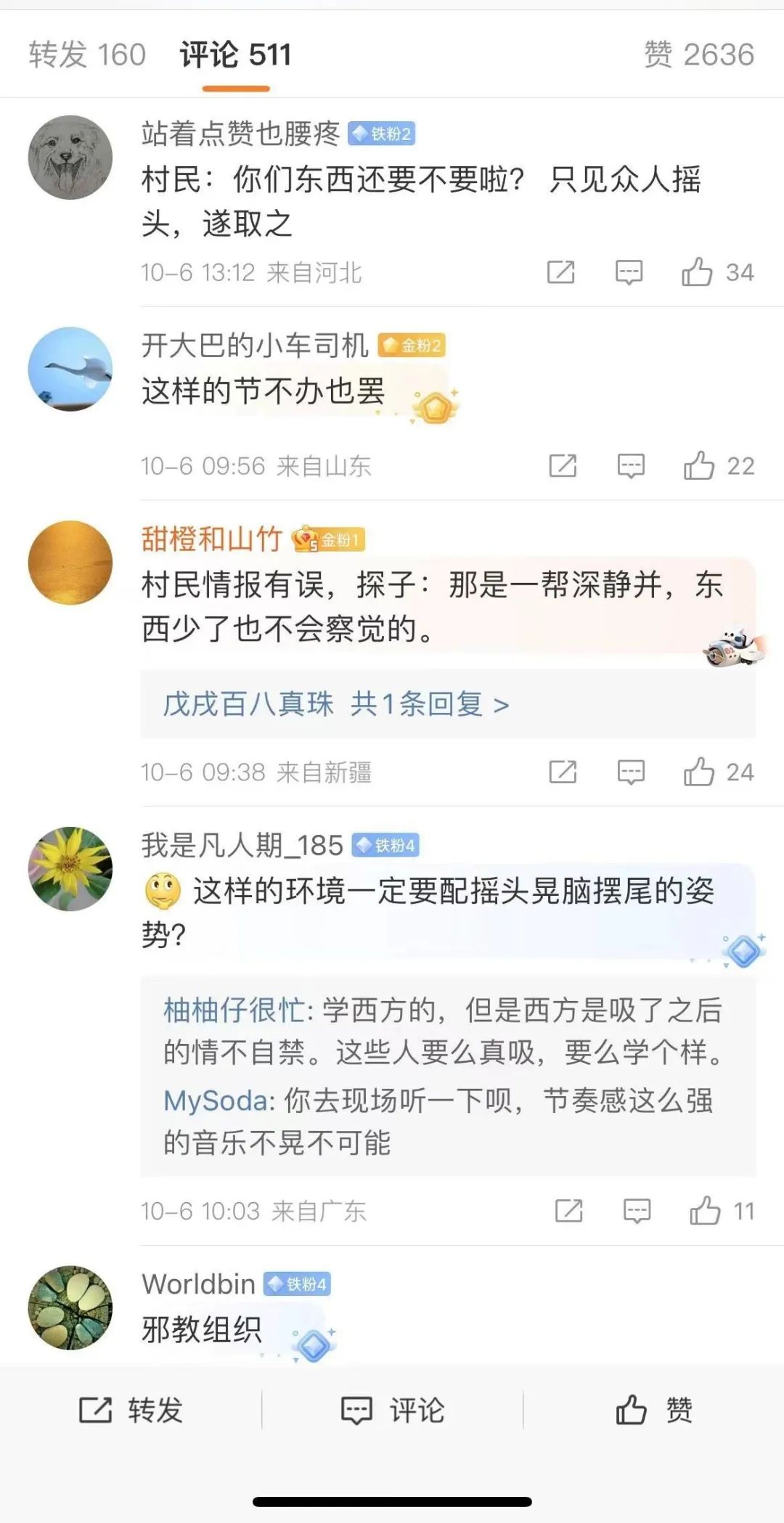The image size is (784, 1523).
Task: Open 柚柚仔很忙's profile from reply
Action: tap(234, 1010)
